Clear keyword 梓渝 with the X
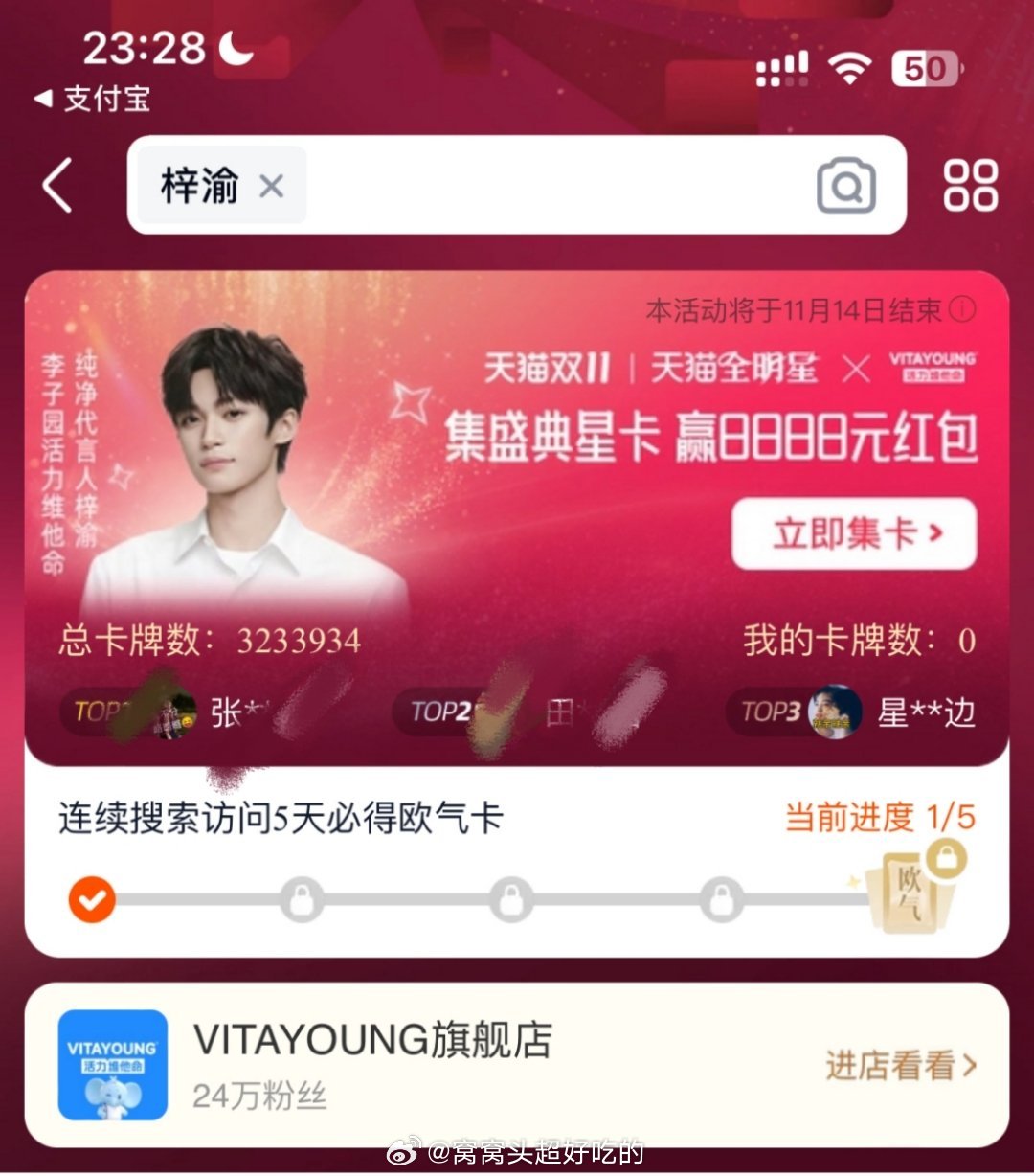The height and width of the screenshot is (1176, 1034). tap(272, 185)
